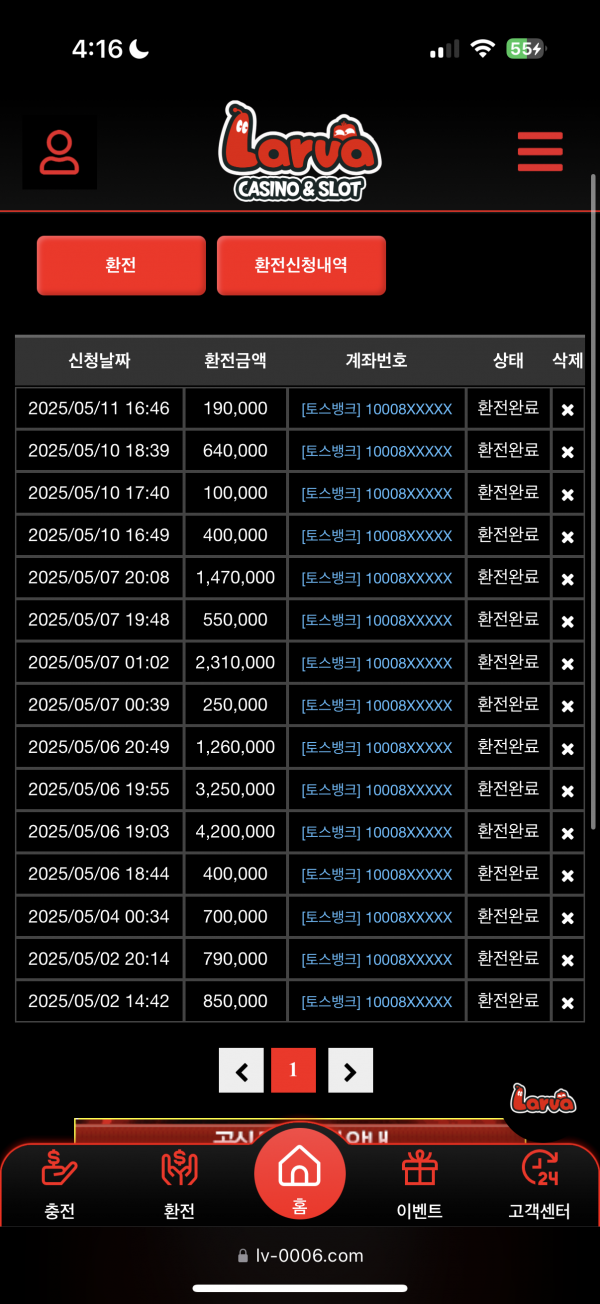Tap the floating Larva badge

[x=543, y=1098]
